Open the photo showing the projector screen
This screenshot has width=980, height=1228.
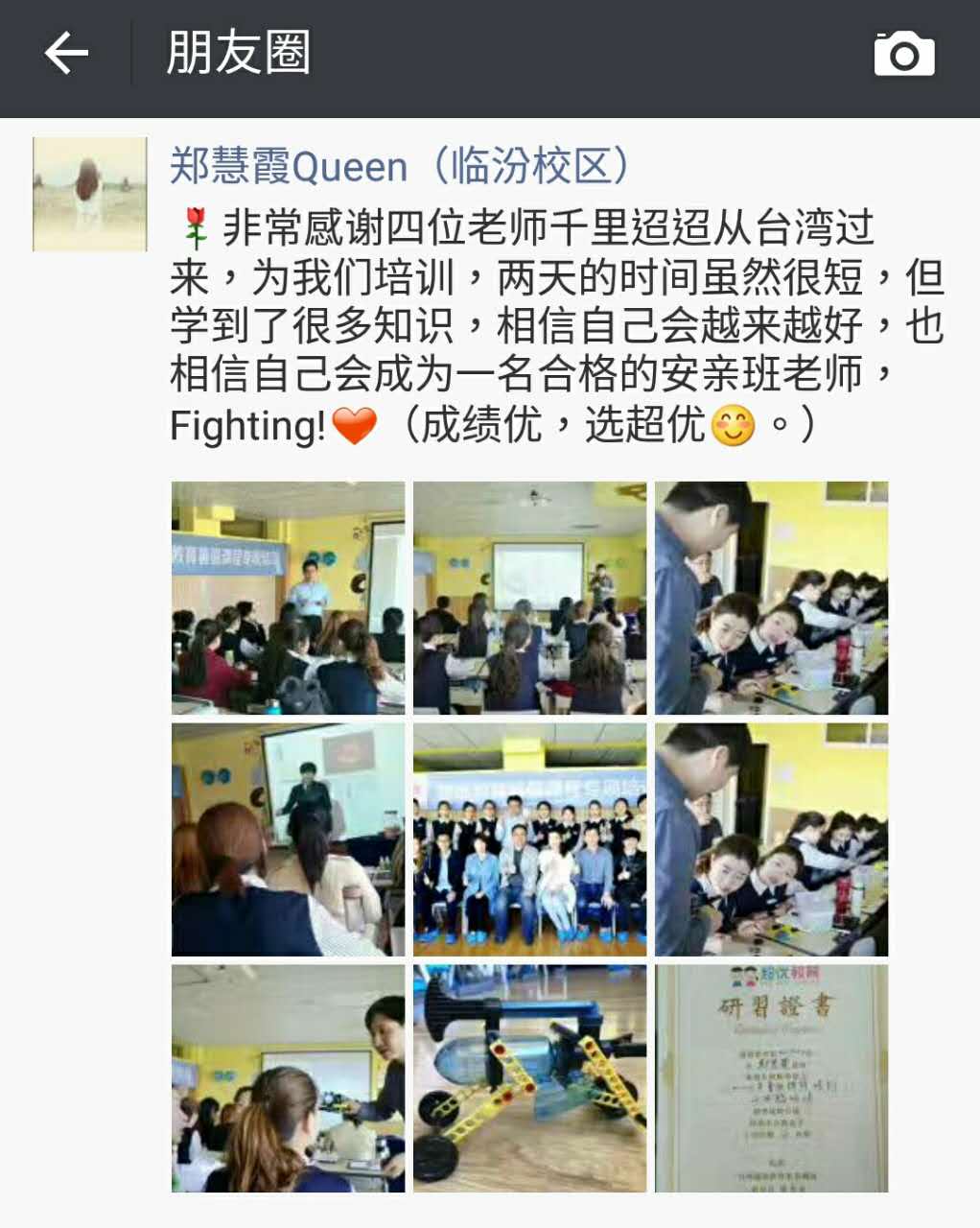(529, 598)
